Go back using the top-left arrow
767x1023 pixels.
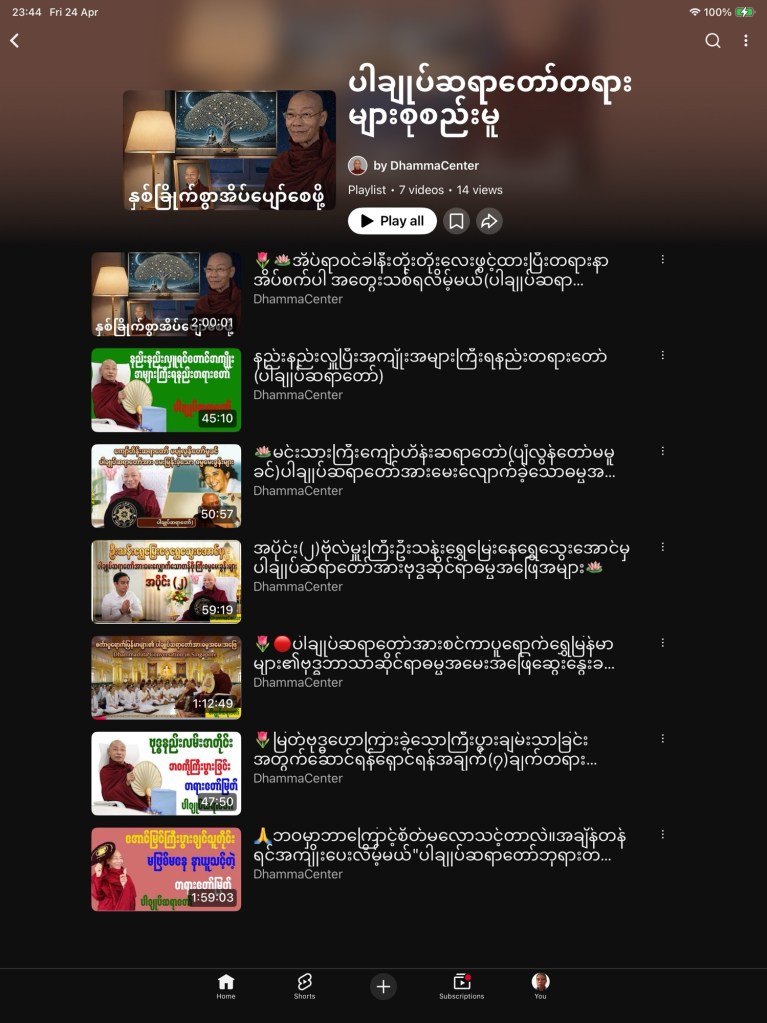tap(15, 41)
